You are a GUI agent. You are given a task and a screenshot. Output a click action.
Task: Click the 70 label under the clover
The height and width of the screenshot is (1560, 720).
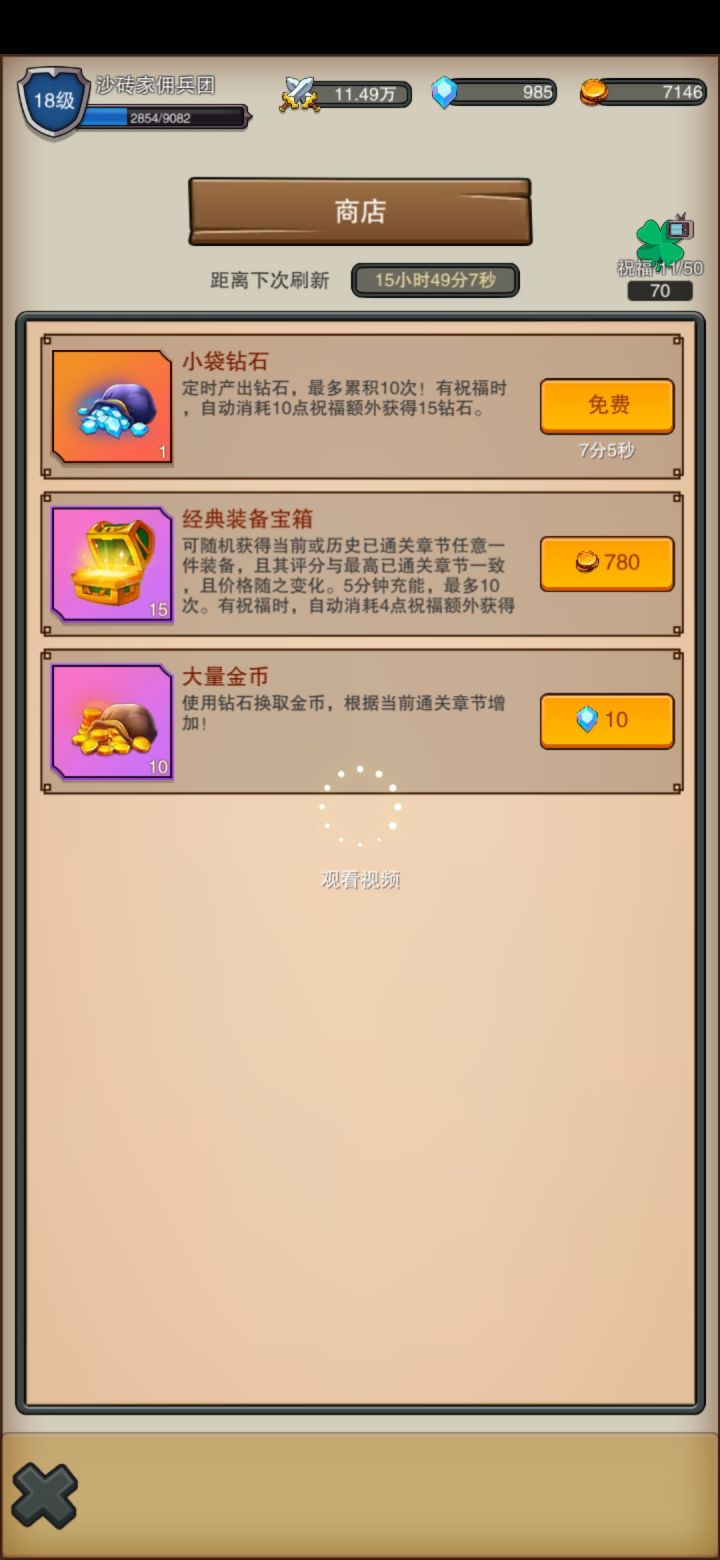pyautogui.click(x=659, y=291)
